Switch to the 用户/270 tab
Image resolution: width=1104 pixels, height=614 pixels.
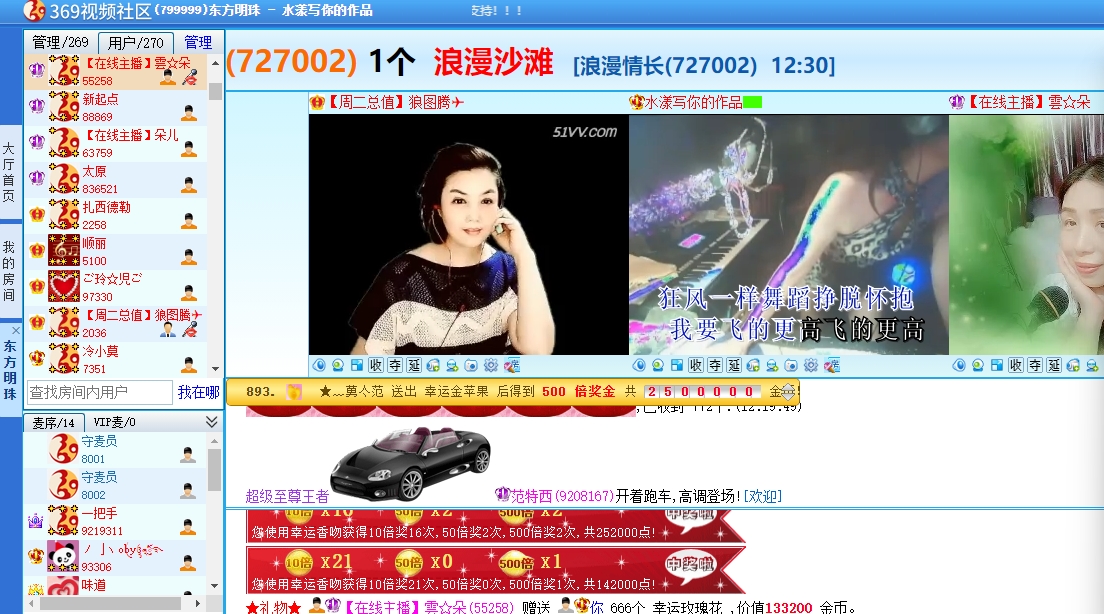(x=136, y=43)
